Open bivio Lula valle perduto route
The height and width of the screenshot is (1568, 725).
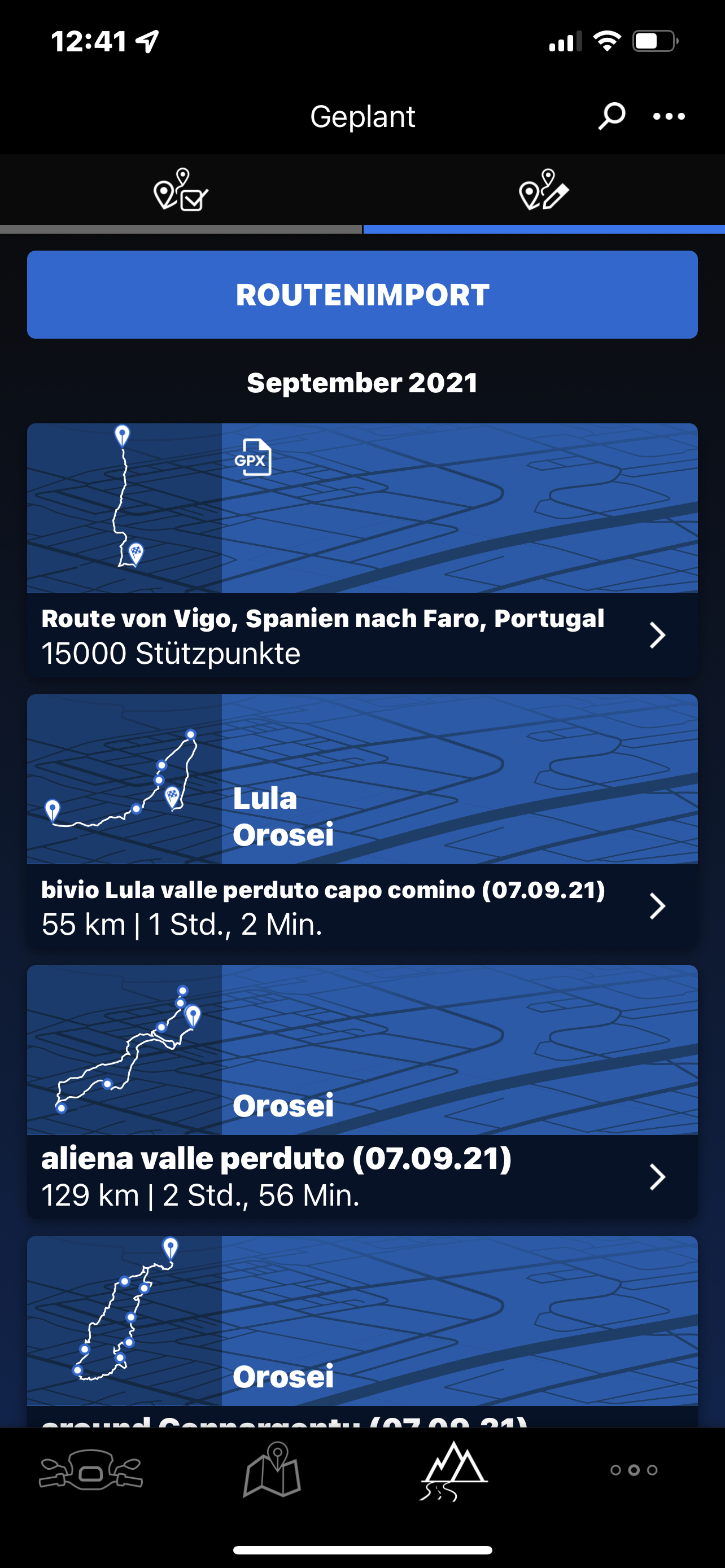pos(362,906)
